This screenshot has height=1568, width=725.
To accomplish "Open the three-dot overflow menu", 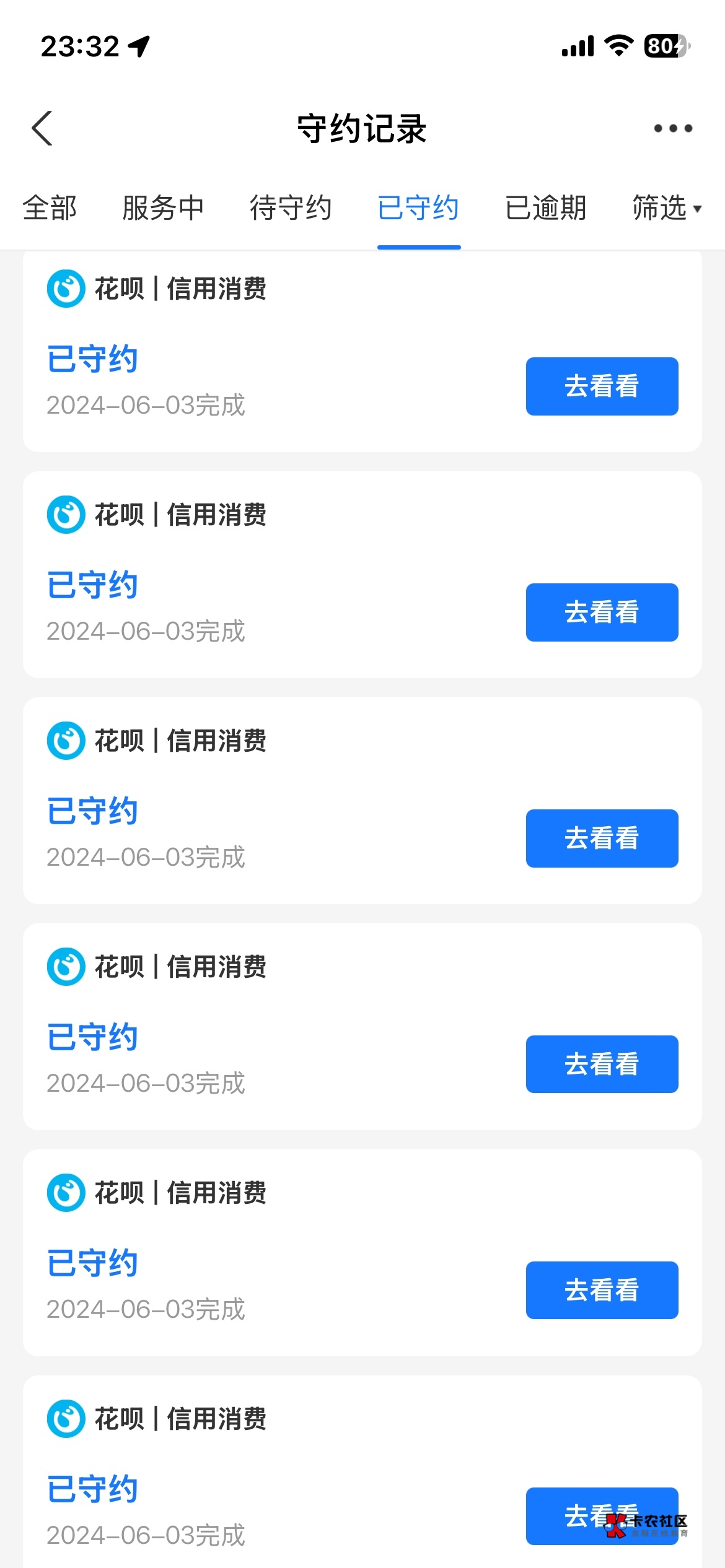I will point(673,129).
